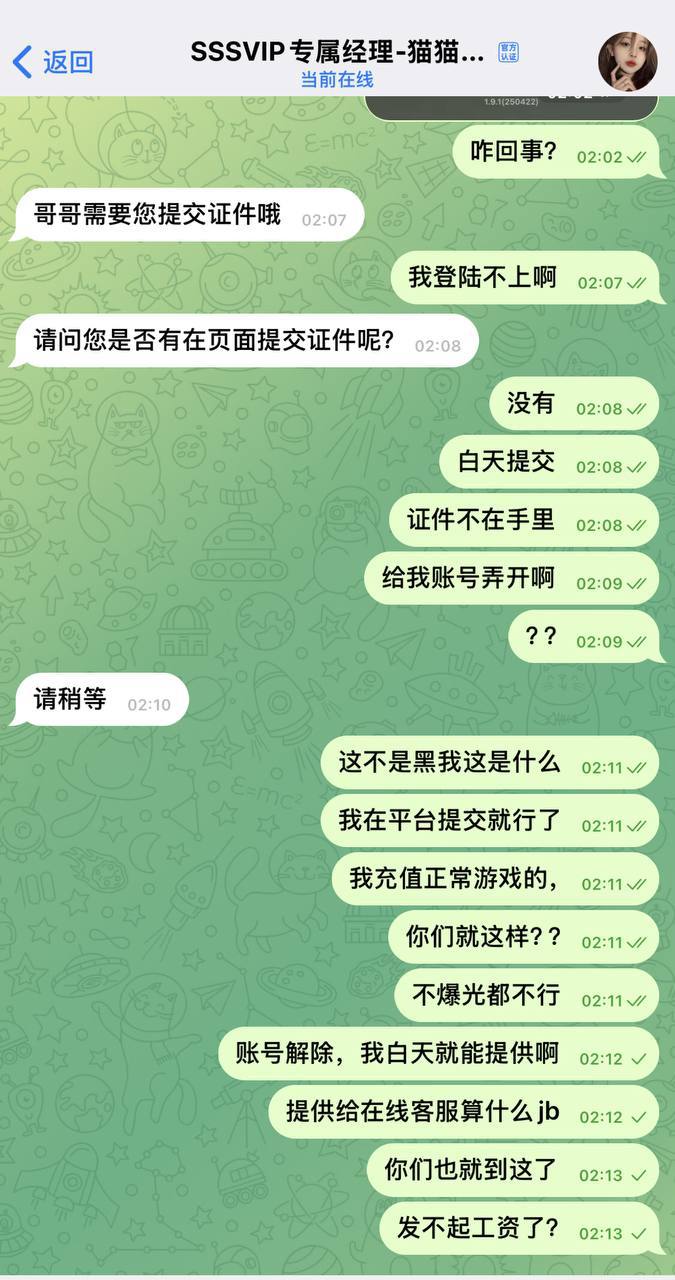The image size is (675, 1280).
Task: Open the contact's profile avatar
Action: (x=627, y=61)
